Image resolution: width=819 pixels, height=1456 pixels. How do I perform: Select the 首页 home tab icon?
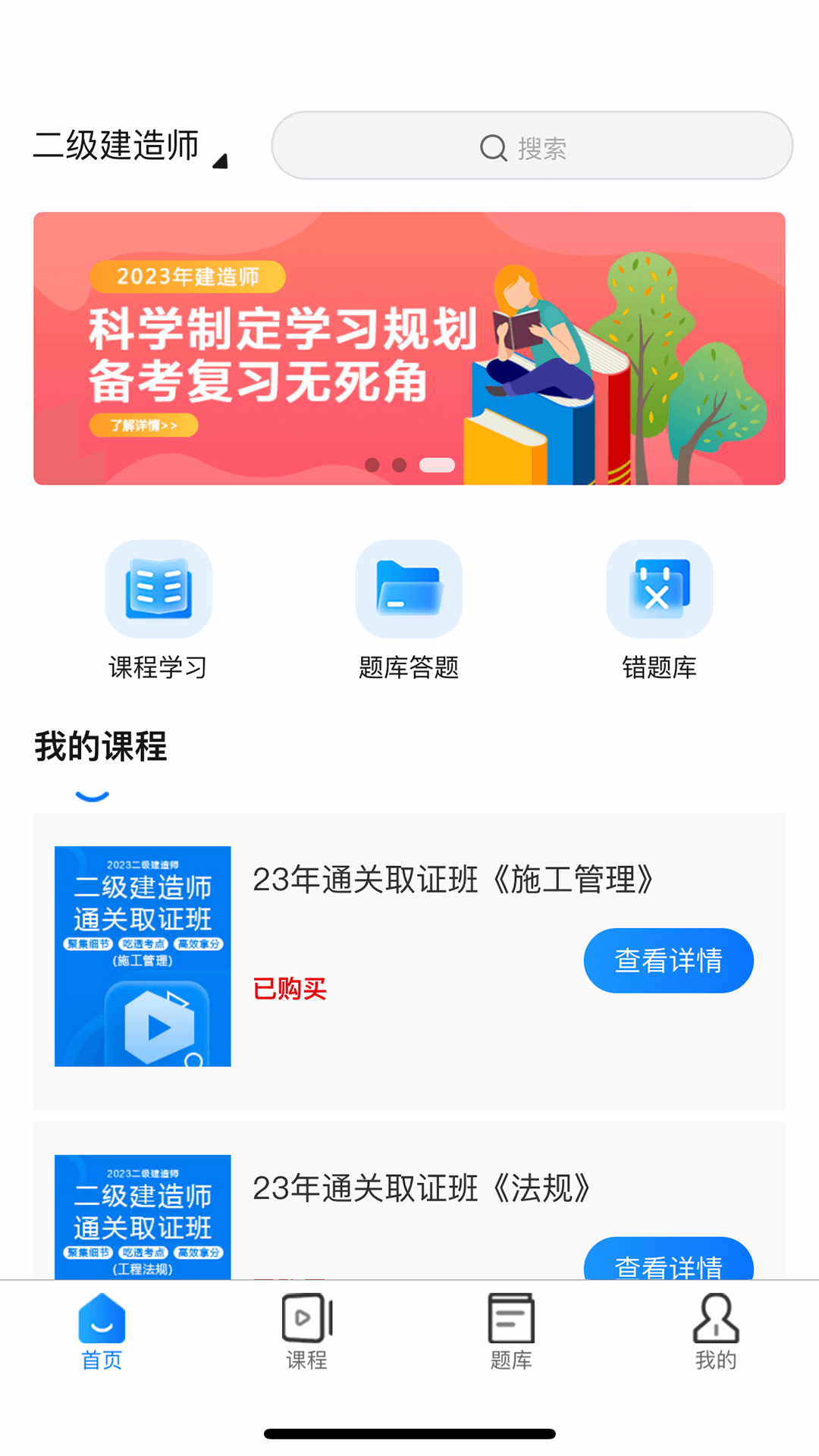click(101, 1317)
